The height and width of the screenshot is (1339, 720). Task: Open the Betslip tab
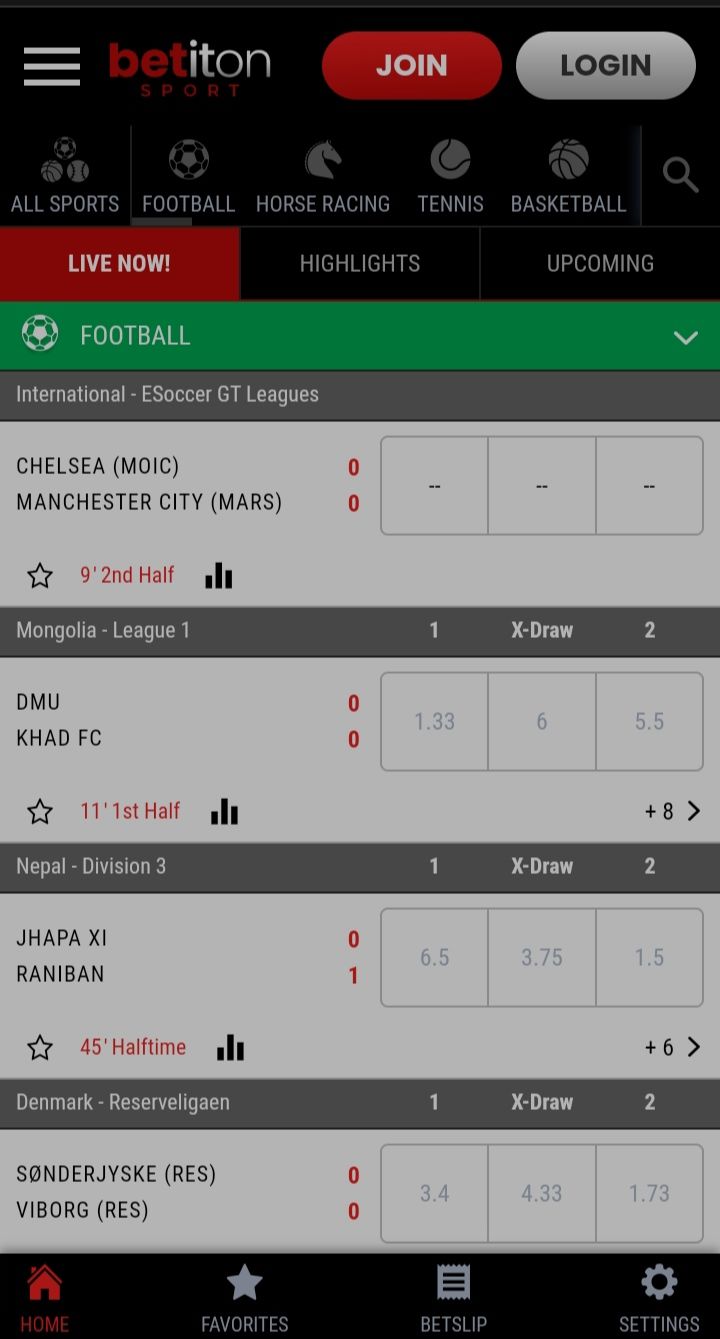(x=454, y=1298)
